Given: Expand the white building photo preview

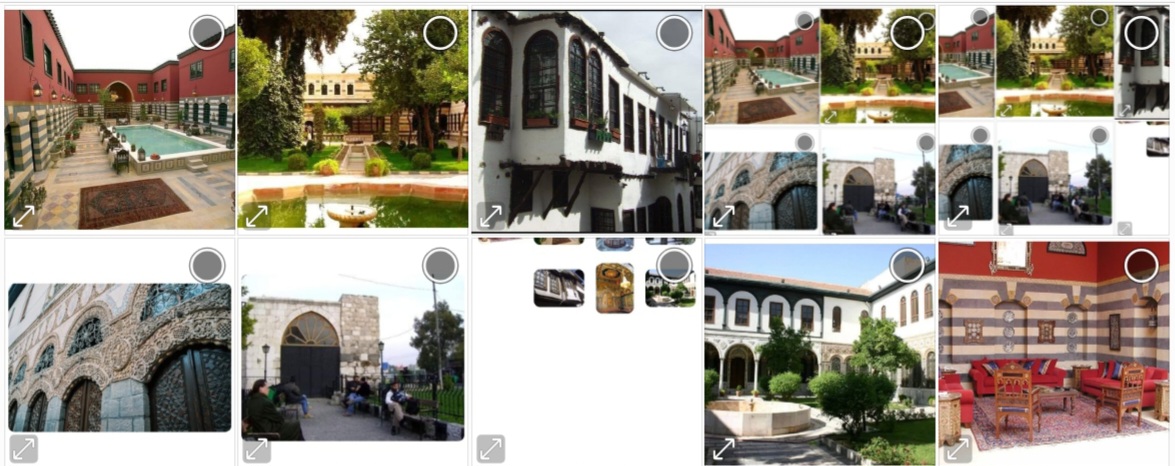Looking at the screenshot, I should click(491, 214).
